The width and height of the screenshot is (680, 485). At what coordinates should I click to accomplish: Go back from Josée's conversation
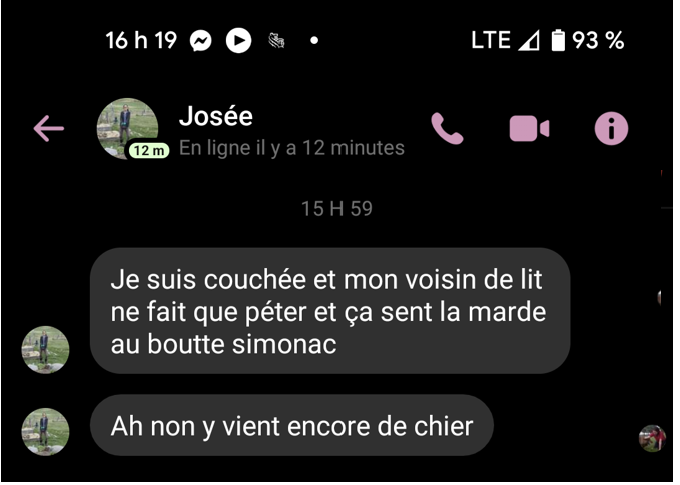[48, 128]
